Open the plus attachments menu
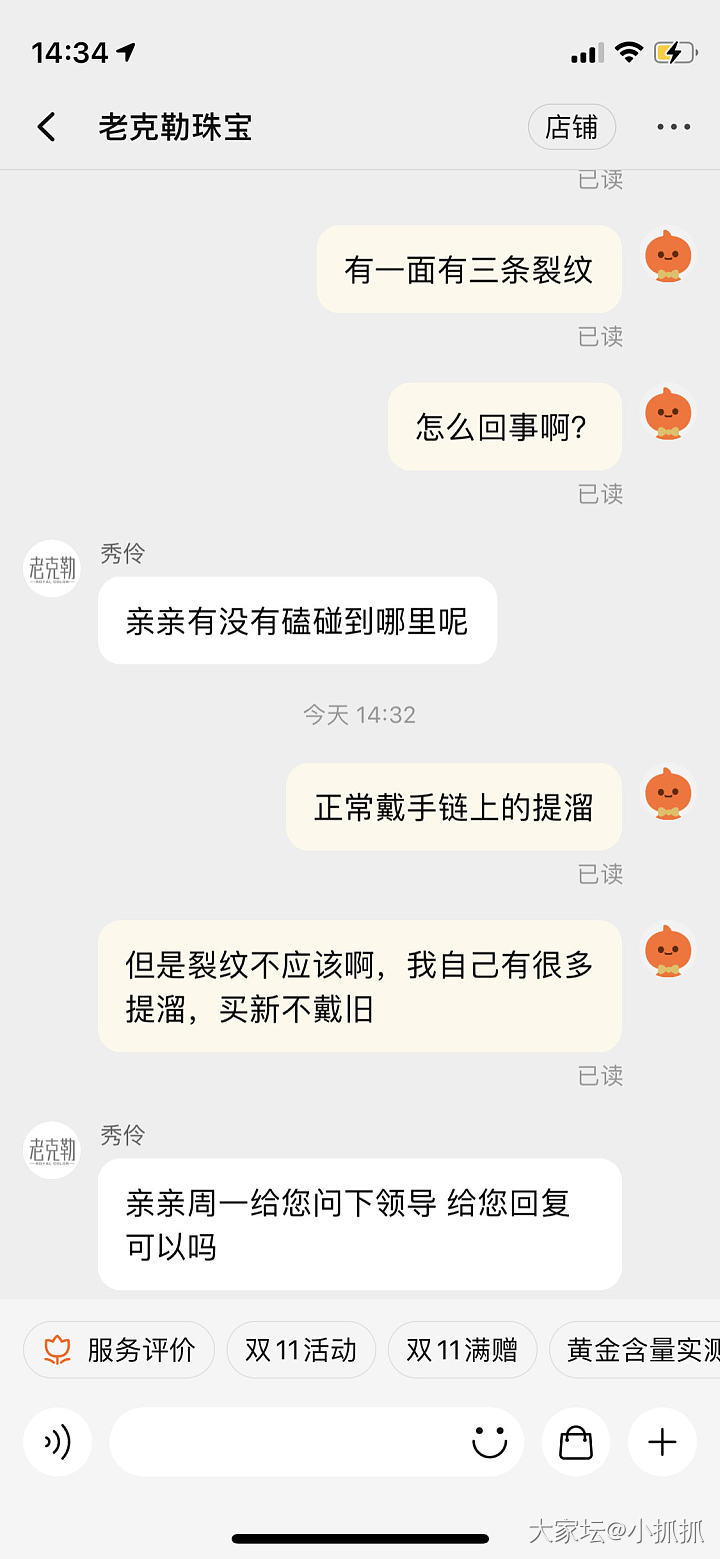This screenshot has height=1559, width=720. (662, 1442)
